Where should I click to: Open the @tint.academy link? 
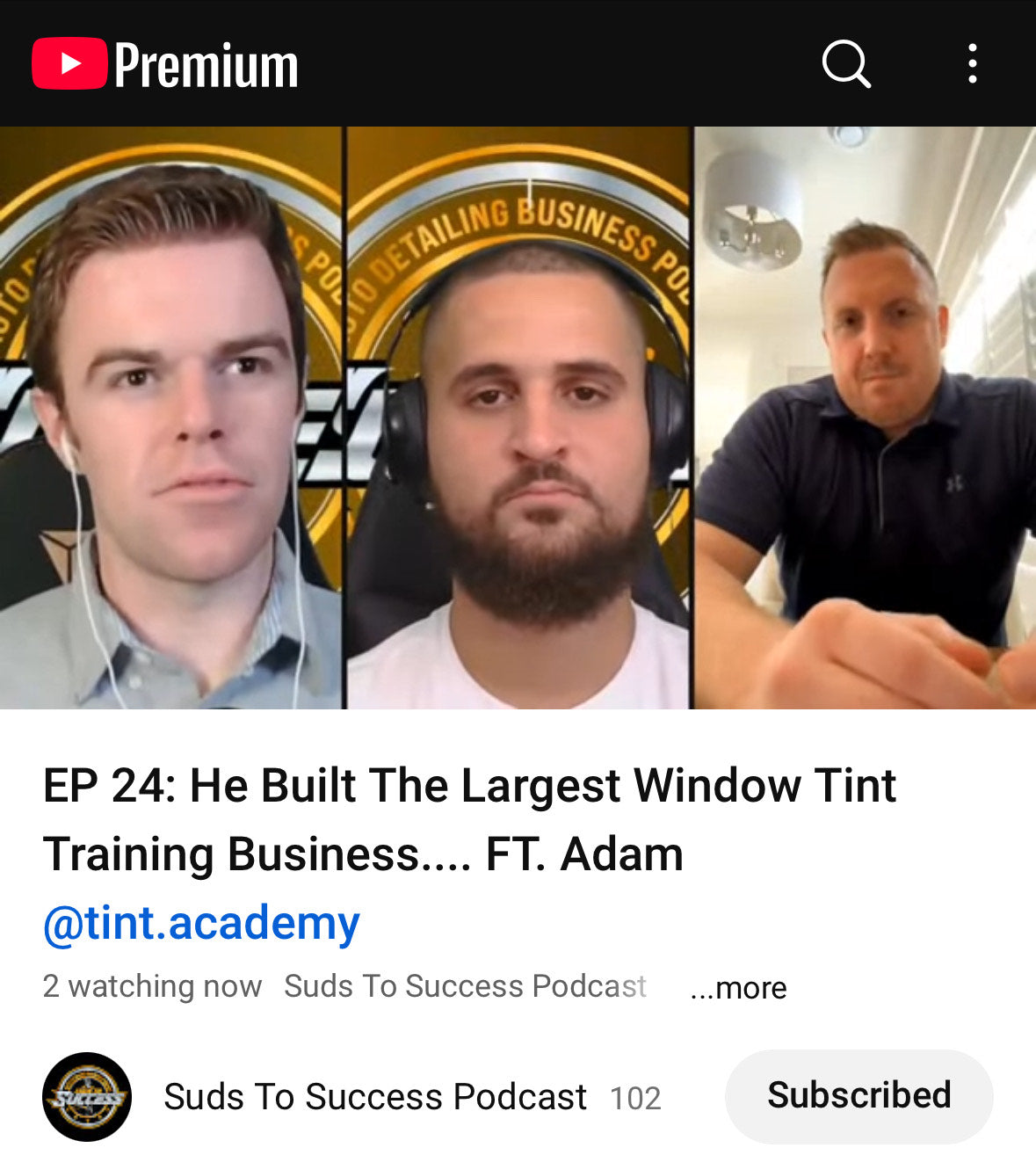pos(201,923)
